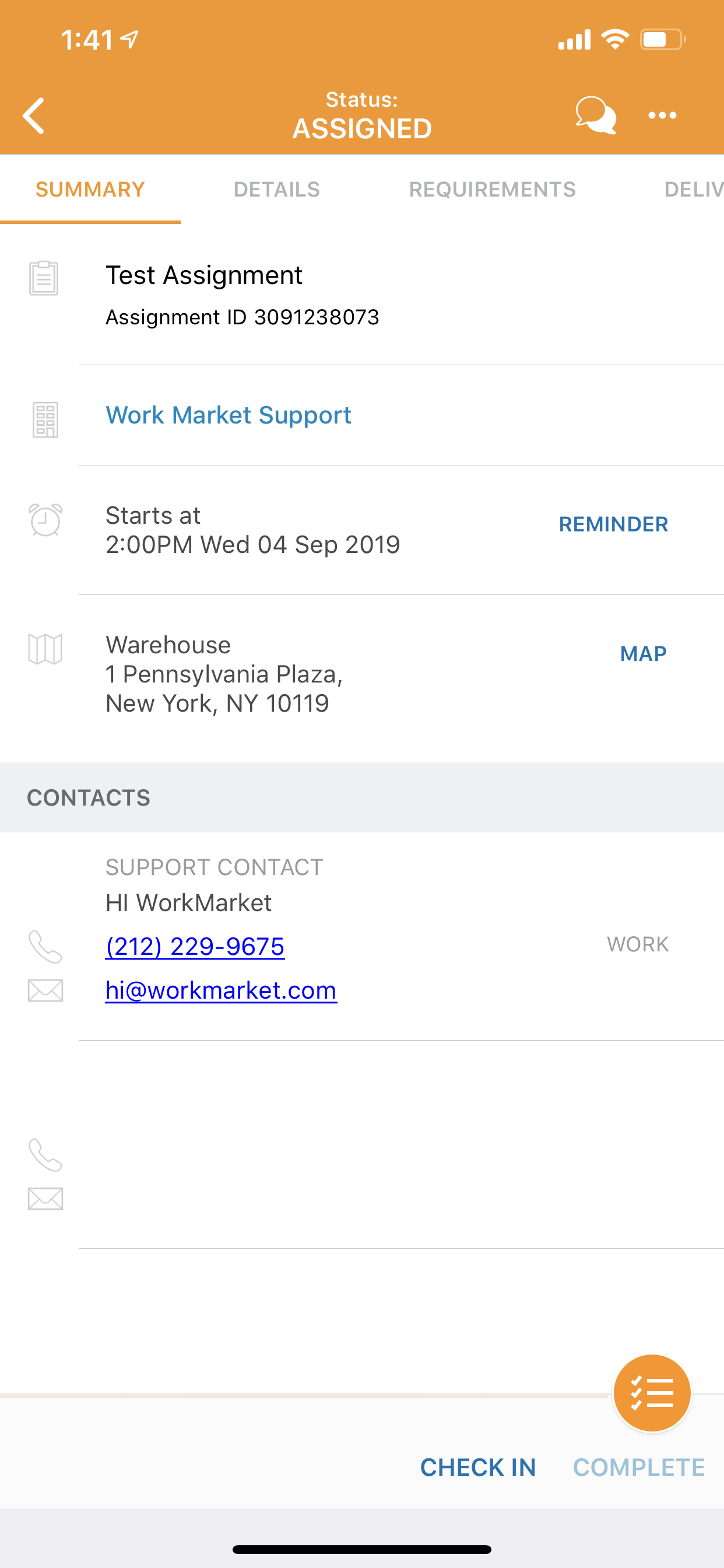
Task: Switch to the DETAILS tab
Action: point(277,190)
